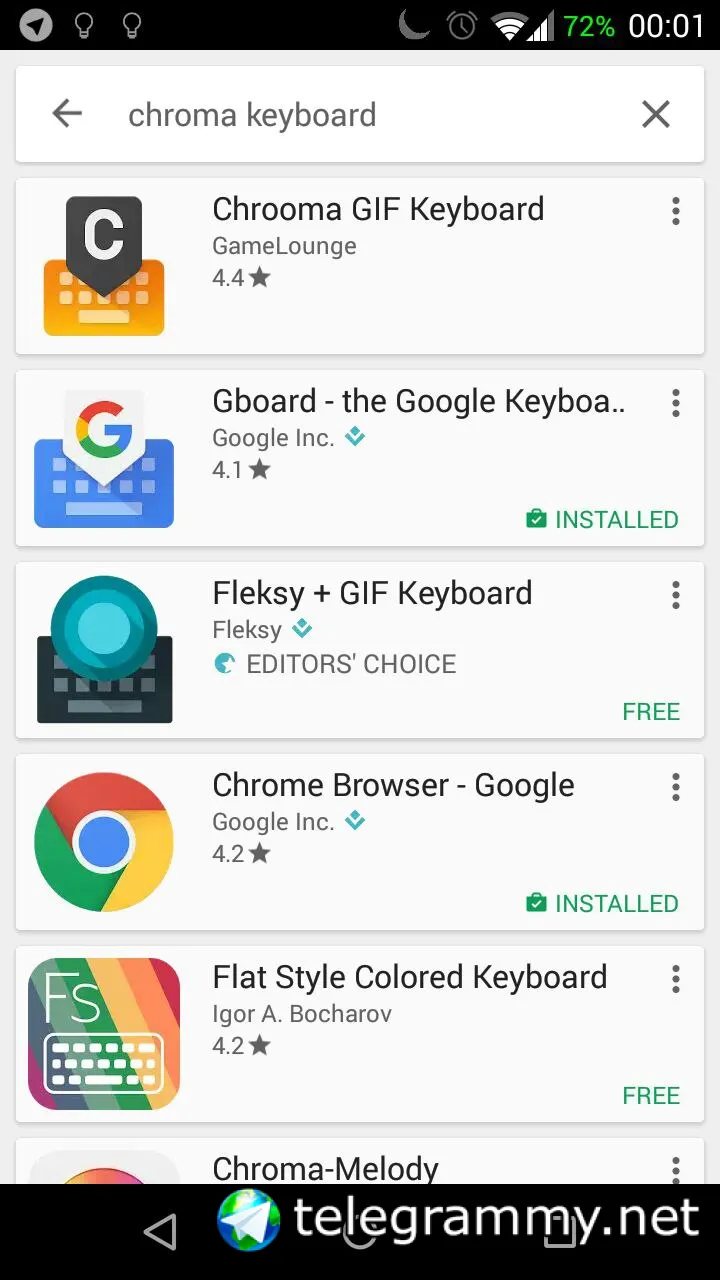Viewport: 720px width, 1280px height.
Task: Tap the system back navigation button
Action: (x=160, y=1232)
